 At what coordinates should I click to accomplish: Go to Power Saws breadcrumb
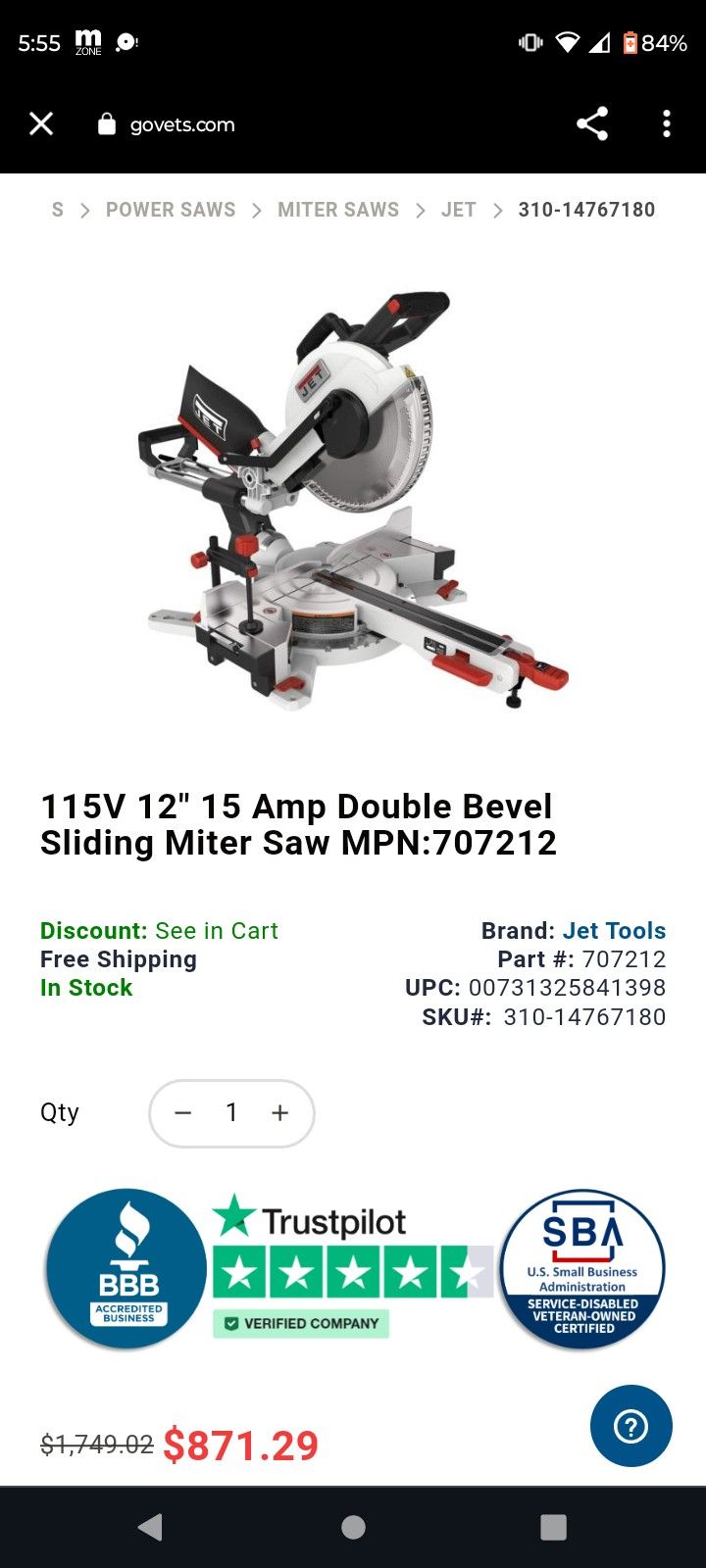point(171,210)
